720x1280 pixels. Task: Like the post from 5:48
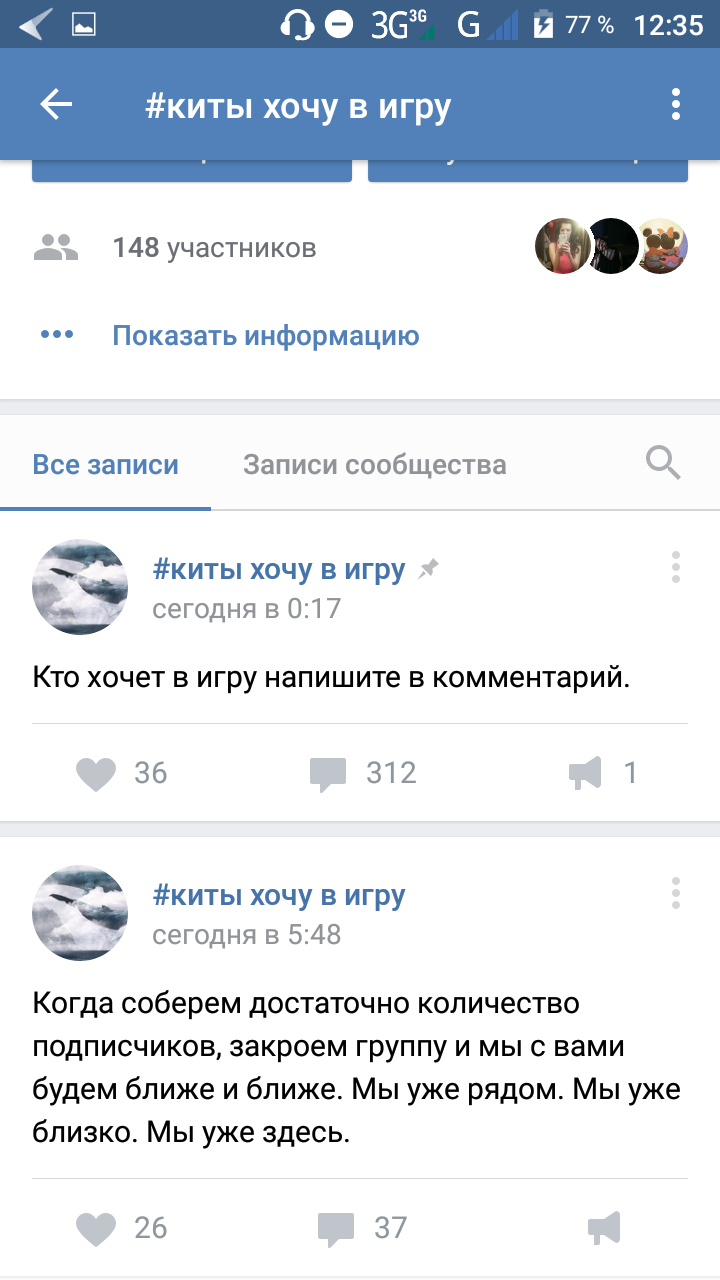pos(97,1227)
